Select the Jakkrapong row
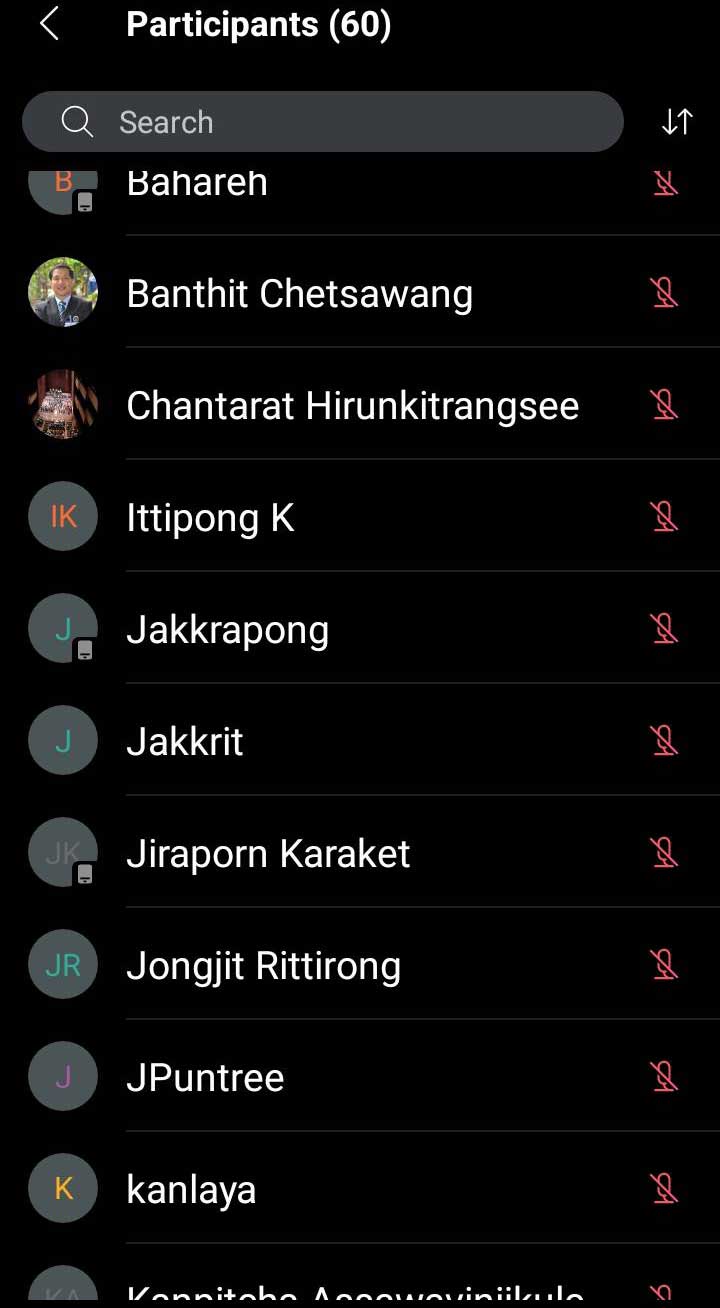This screenshot has height=1308, width=720. tap(227, 630)
